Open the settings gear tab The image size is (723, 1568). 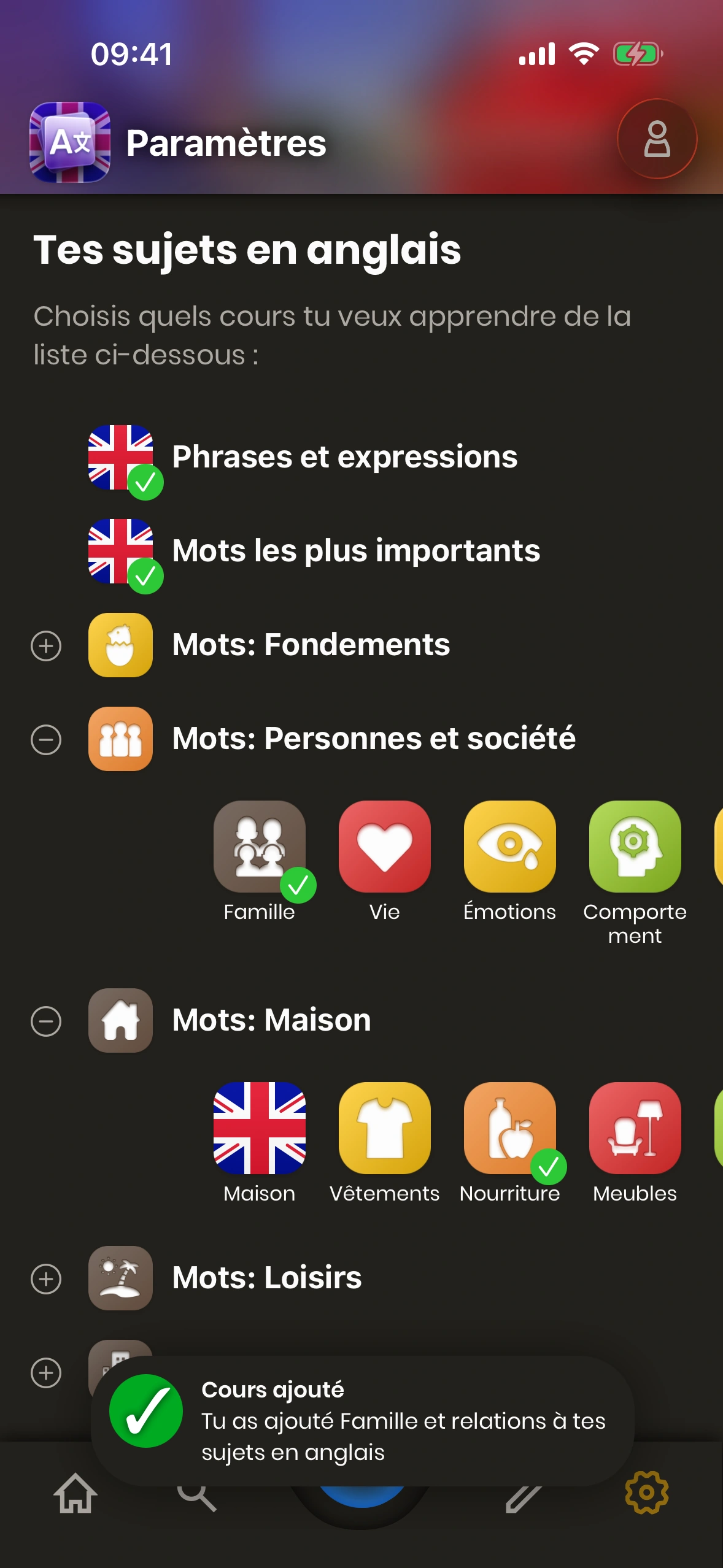click(646, 1493)
